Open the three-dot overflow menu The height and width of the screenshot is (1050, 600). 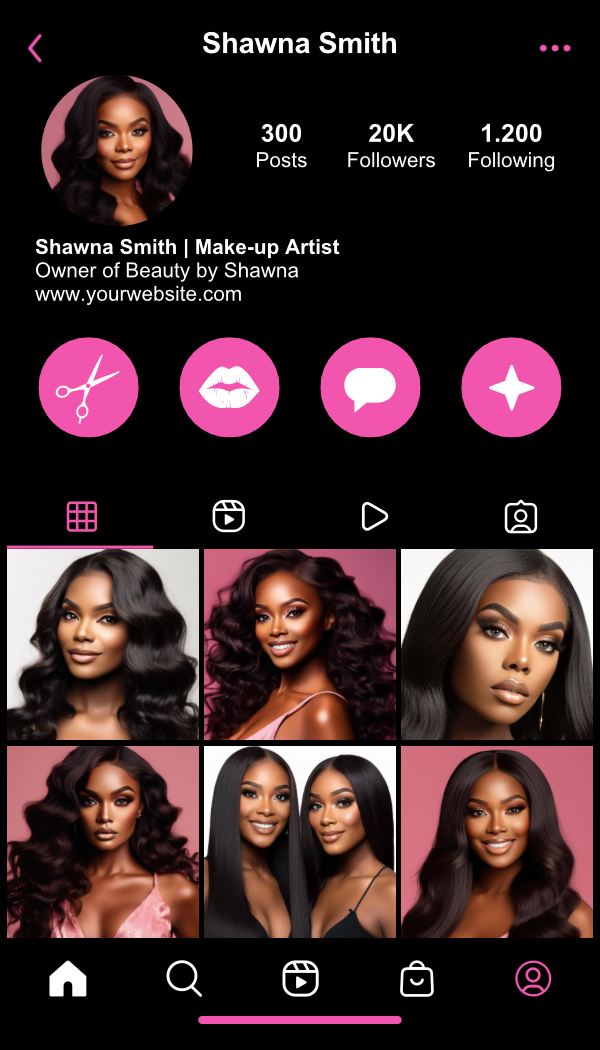pos(555,47)
